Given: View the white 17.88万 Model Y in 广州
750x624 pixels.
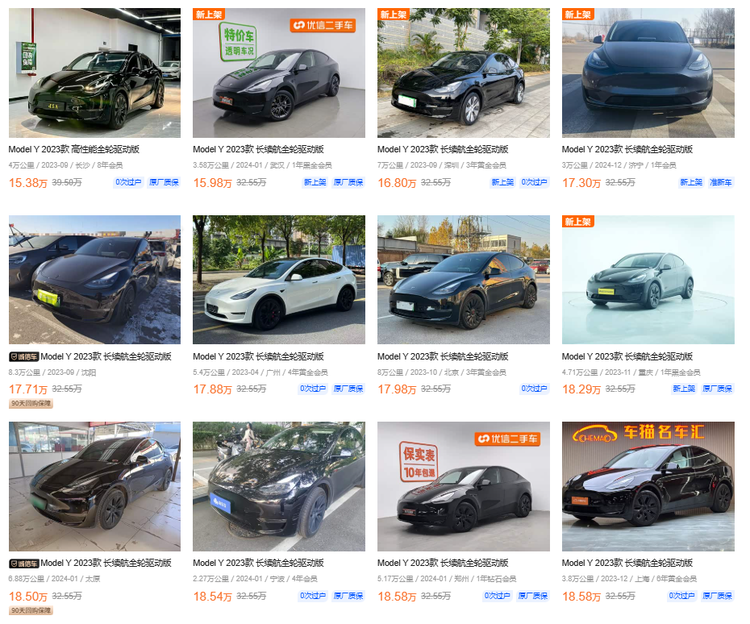Looking at the screenshot, I should [279, 280].
